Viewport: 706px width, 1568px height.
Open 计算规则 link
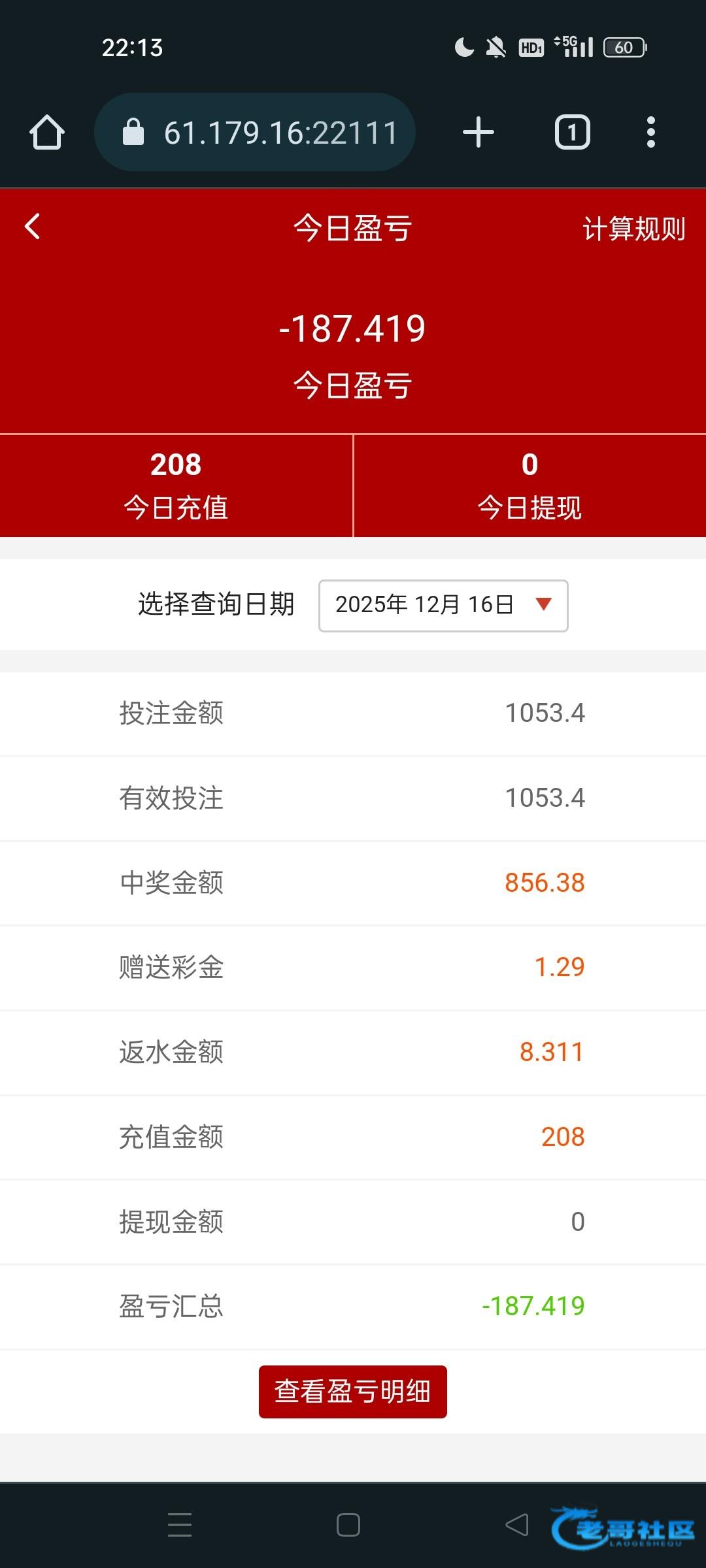633,229
